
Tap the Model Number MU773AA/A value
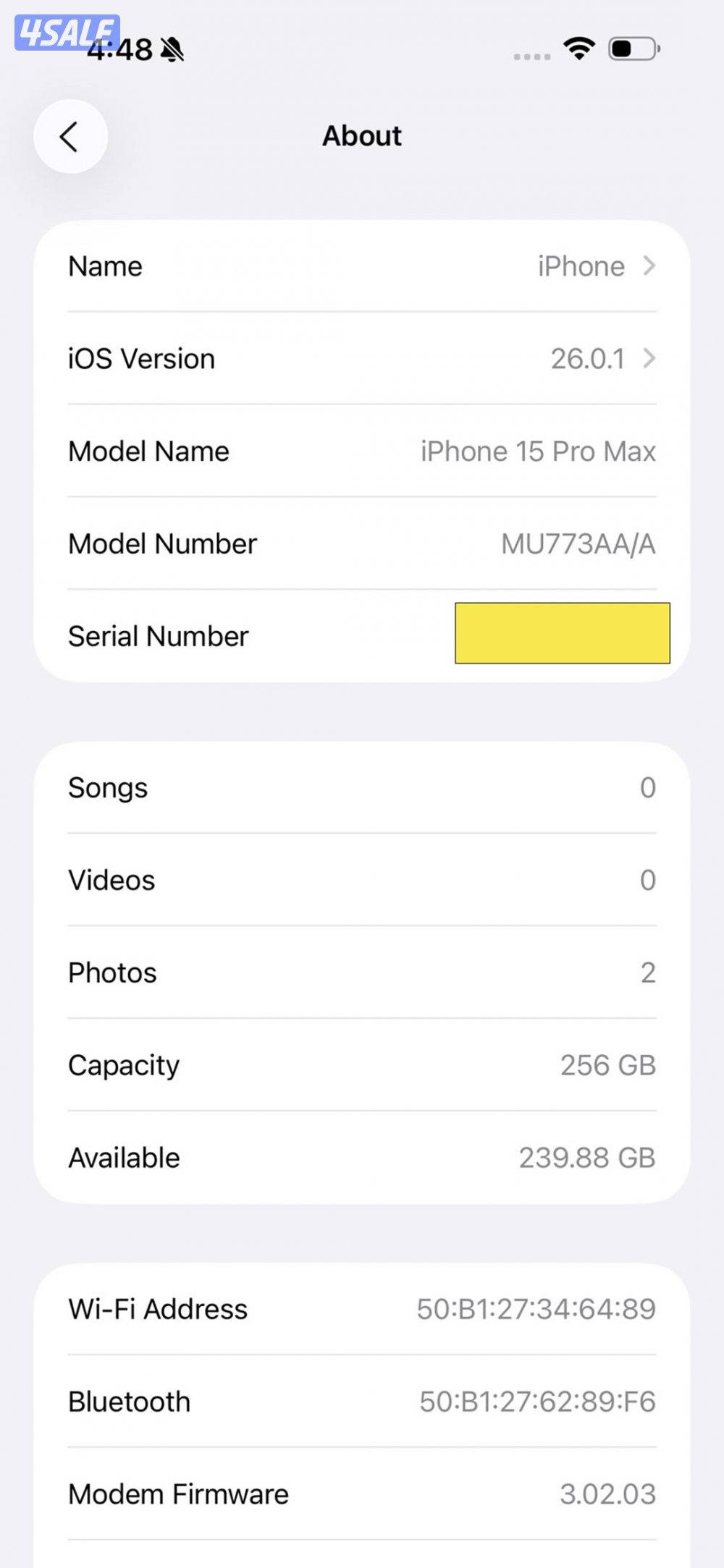pyautogui.click(x=578, y=544)
